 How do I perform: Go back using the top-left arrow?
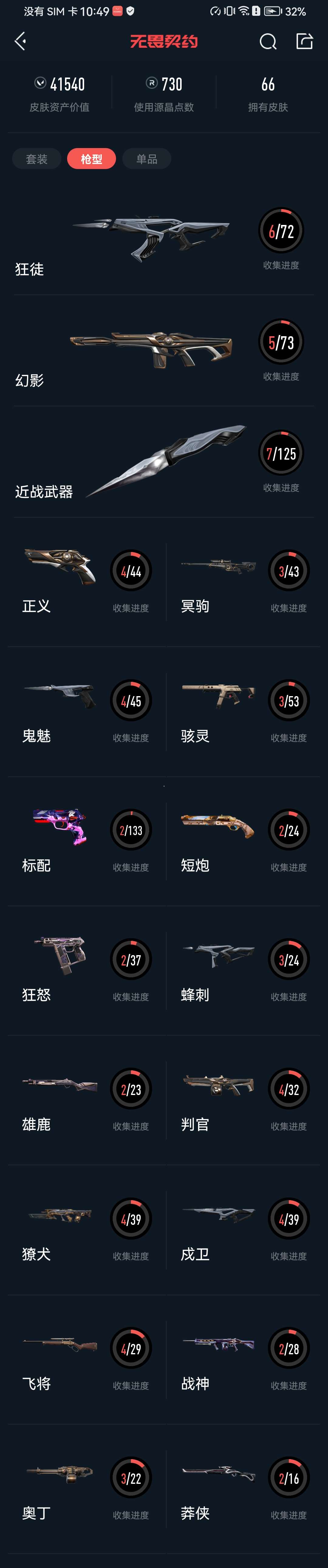(20, 41)
